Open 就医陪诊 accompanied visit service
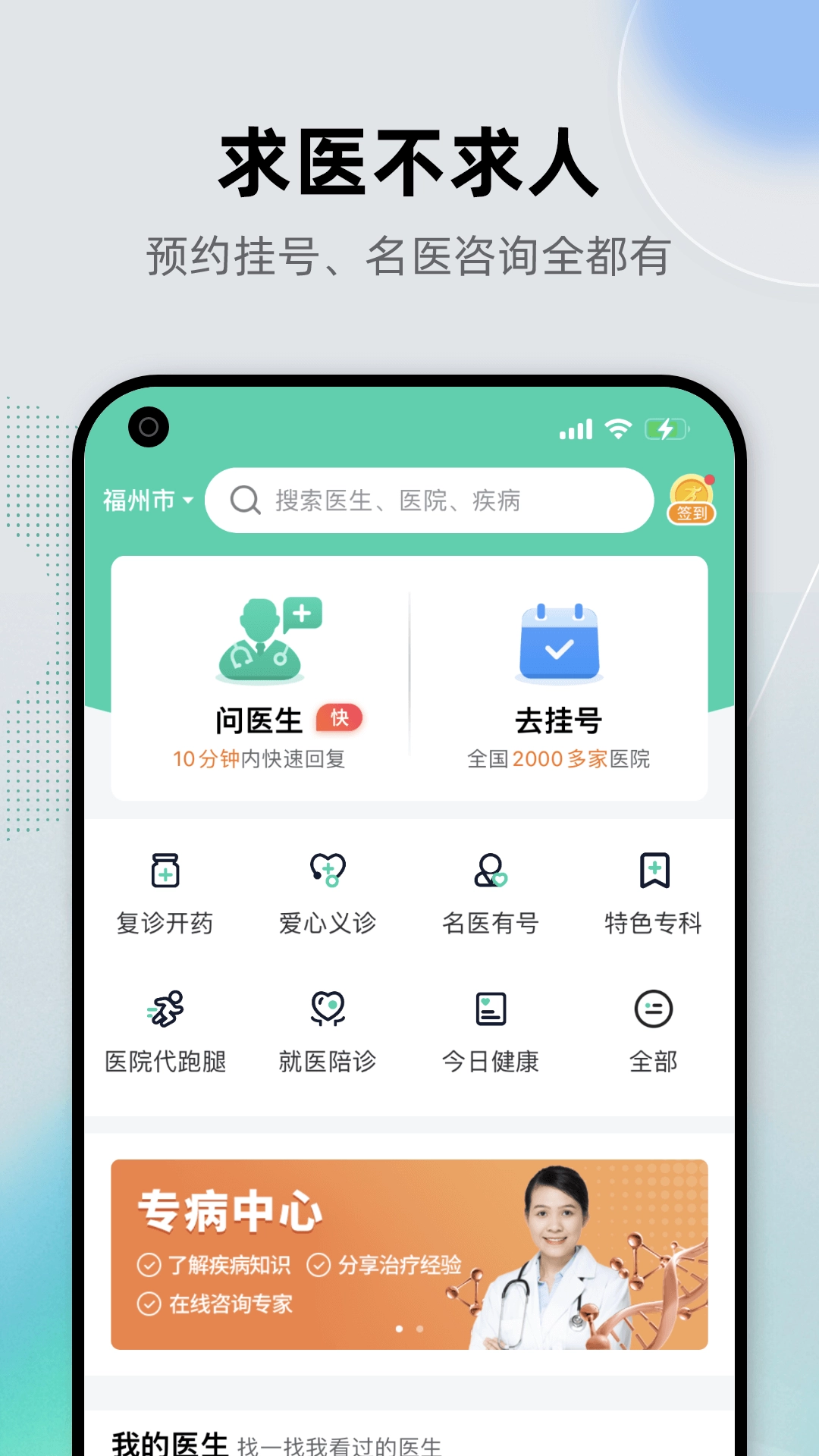 coord(329,1028)
